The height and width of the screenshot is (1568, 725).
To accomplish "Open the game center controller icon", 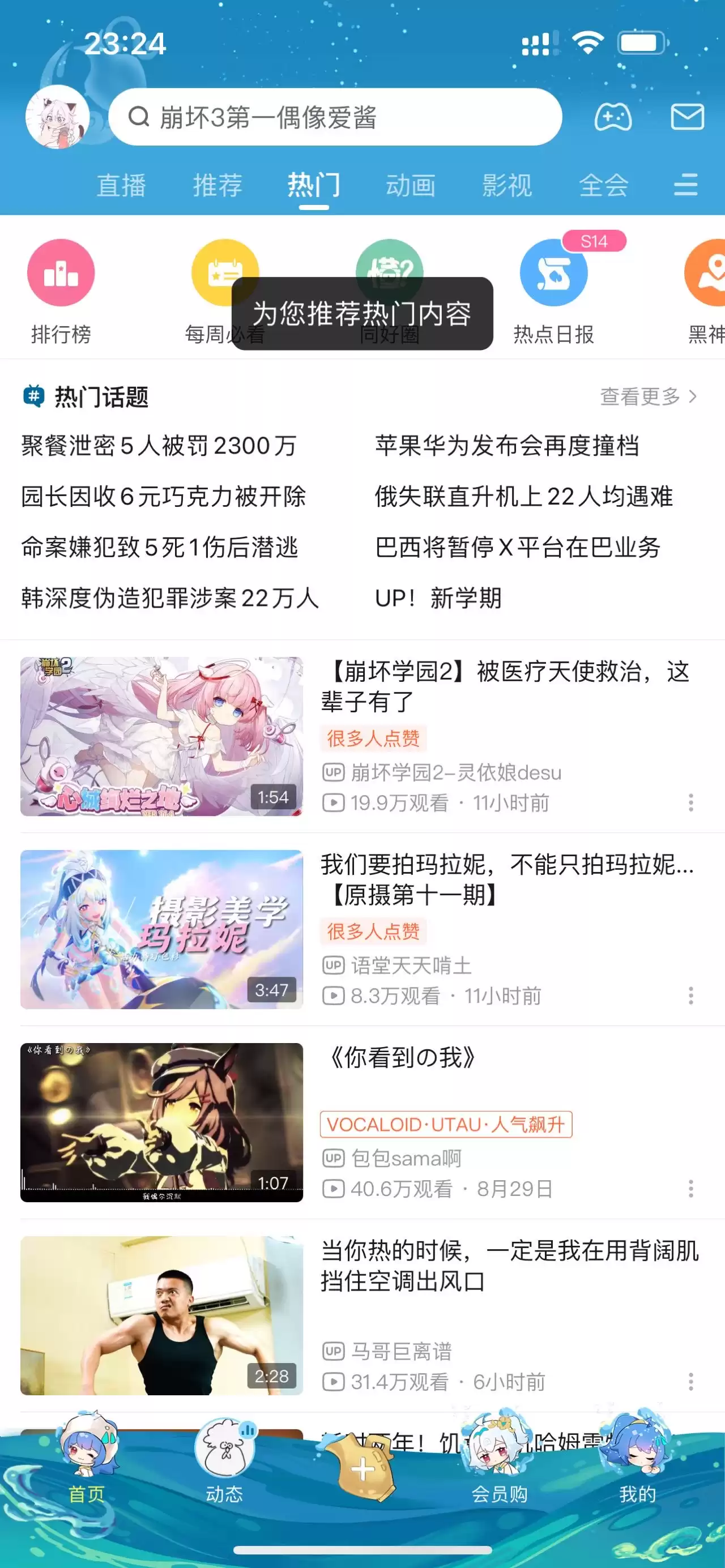I will click(x=612, y=117).
